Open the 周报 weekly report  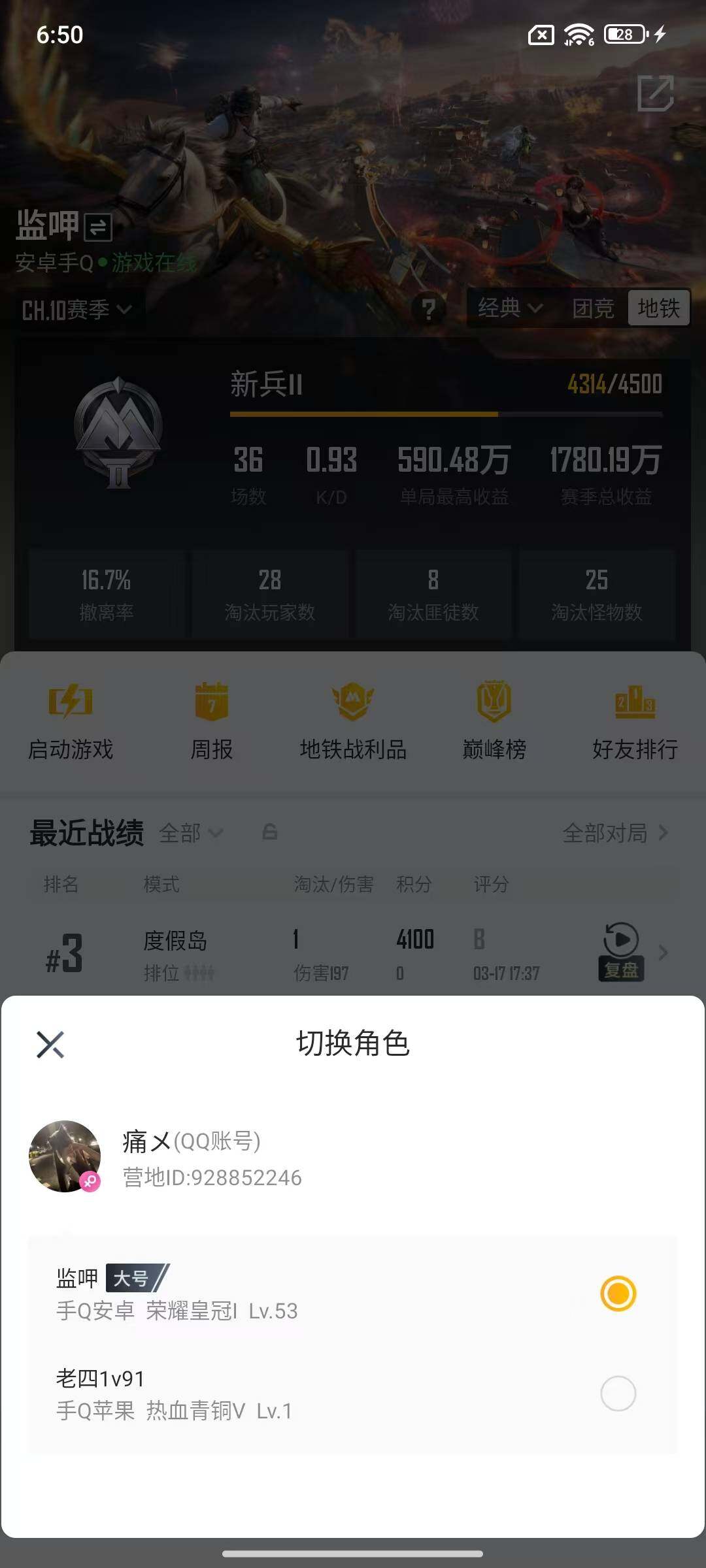210,725
